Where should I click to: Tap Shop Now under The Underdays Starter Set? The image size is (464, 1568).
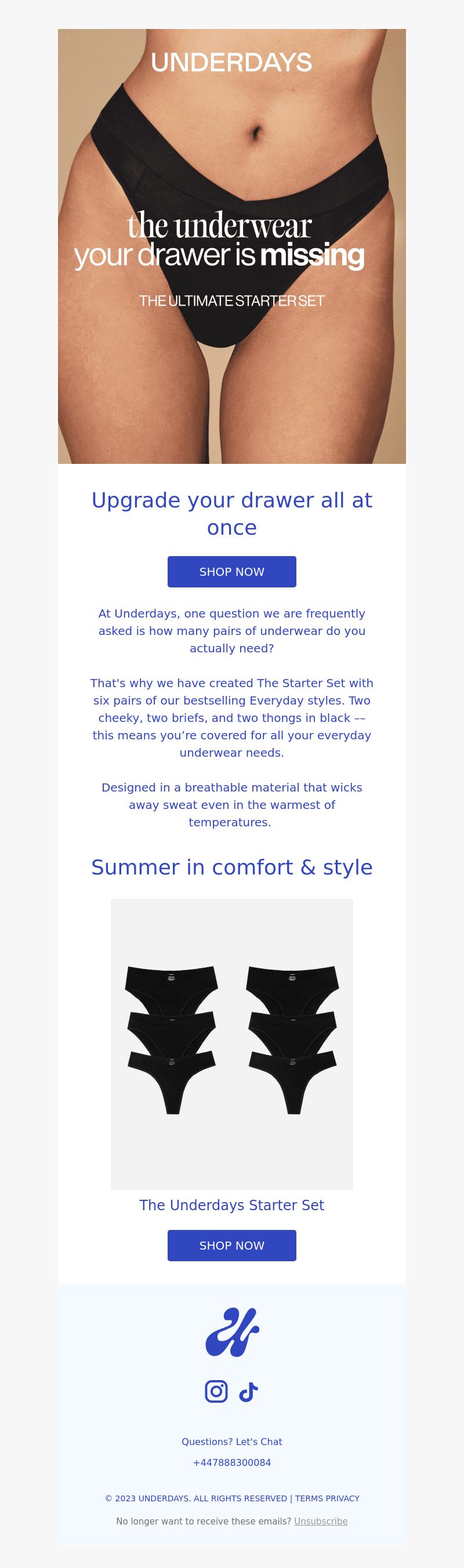tap(231, 1246)
